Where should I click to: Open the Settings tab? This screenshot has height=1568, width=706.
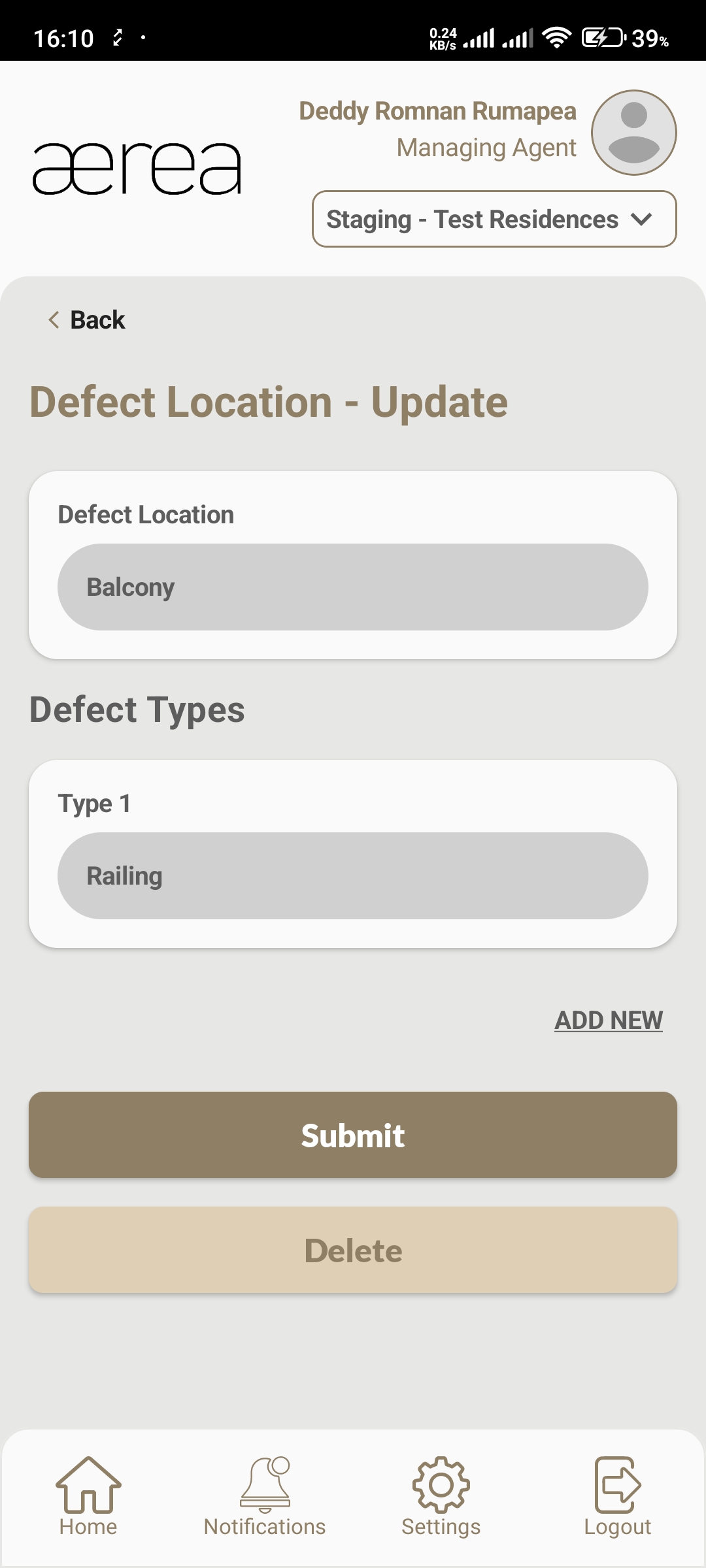click(441, 1497)
